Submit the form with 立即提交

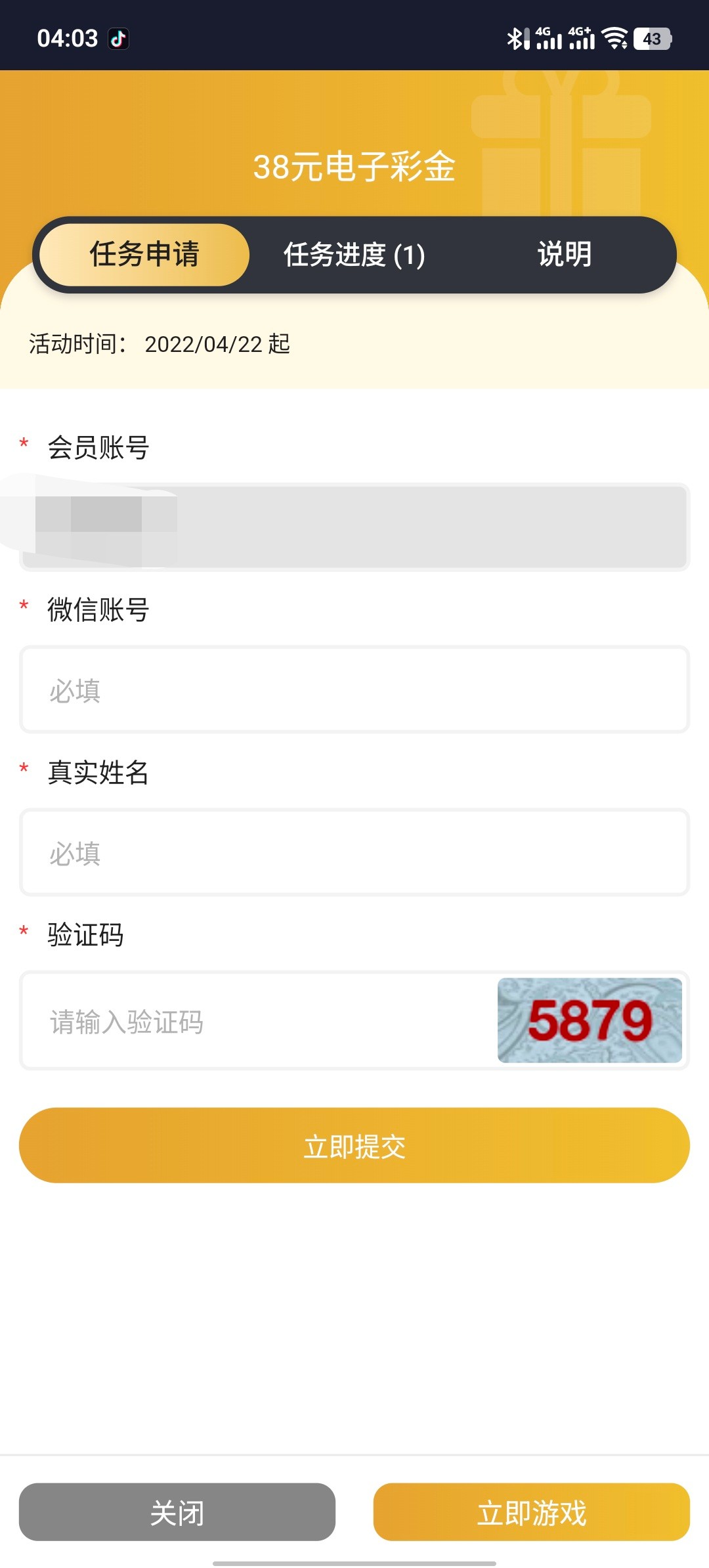354,1146
